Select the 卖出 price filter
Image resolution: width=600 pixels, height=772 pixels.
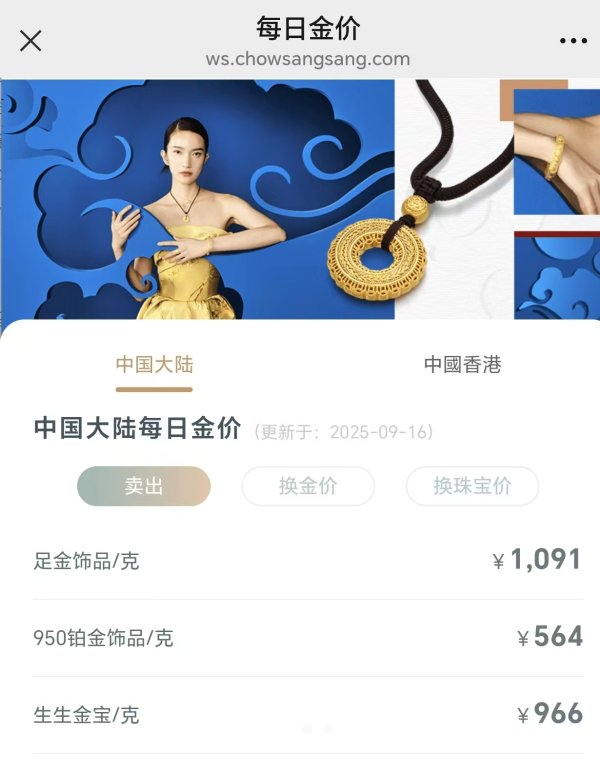click(x=144, y=487)
